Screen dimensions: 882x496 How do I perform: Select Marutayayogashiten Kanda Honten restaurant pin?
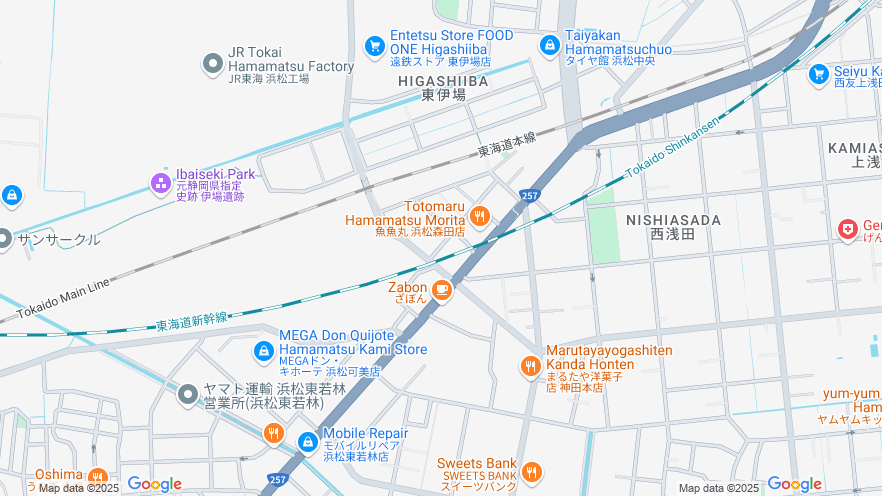[531, 367]
